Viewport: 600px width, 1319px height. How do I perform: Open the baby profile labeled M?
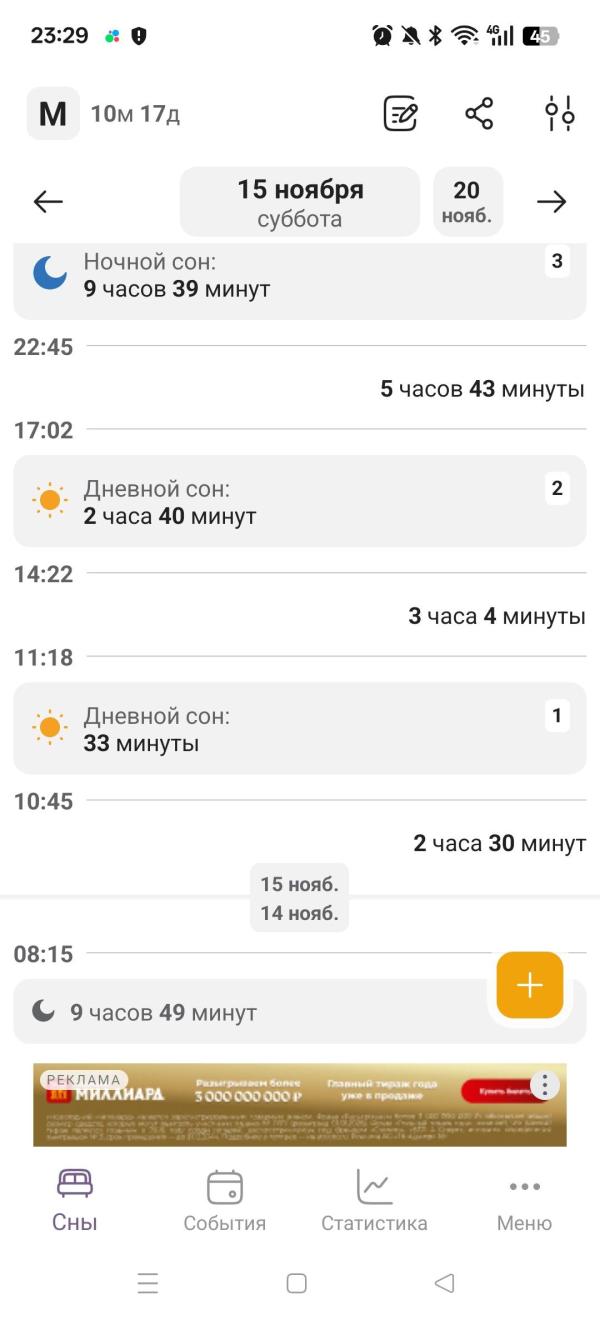(x=53, y=114)
